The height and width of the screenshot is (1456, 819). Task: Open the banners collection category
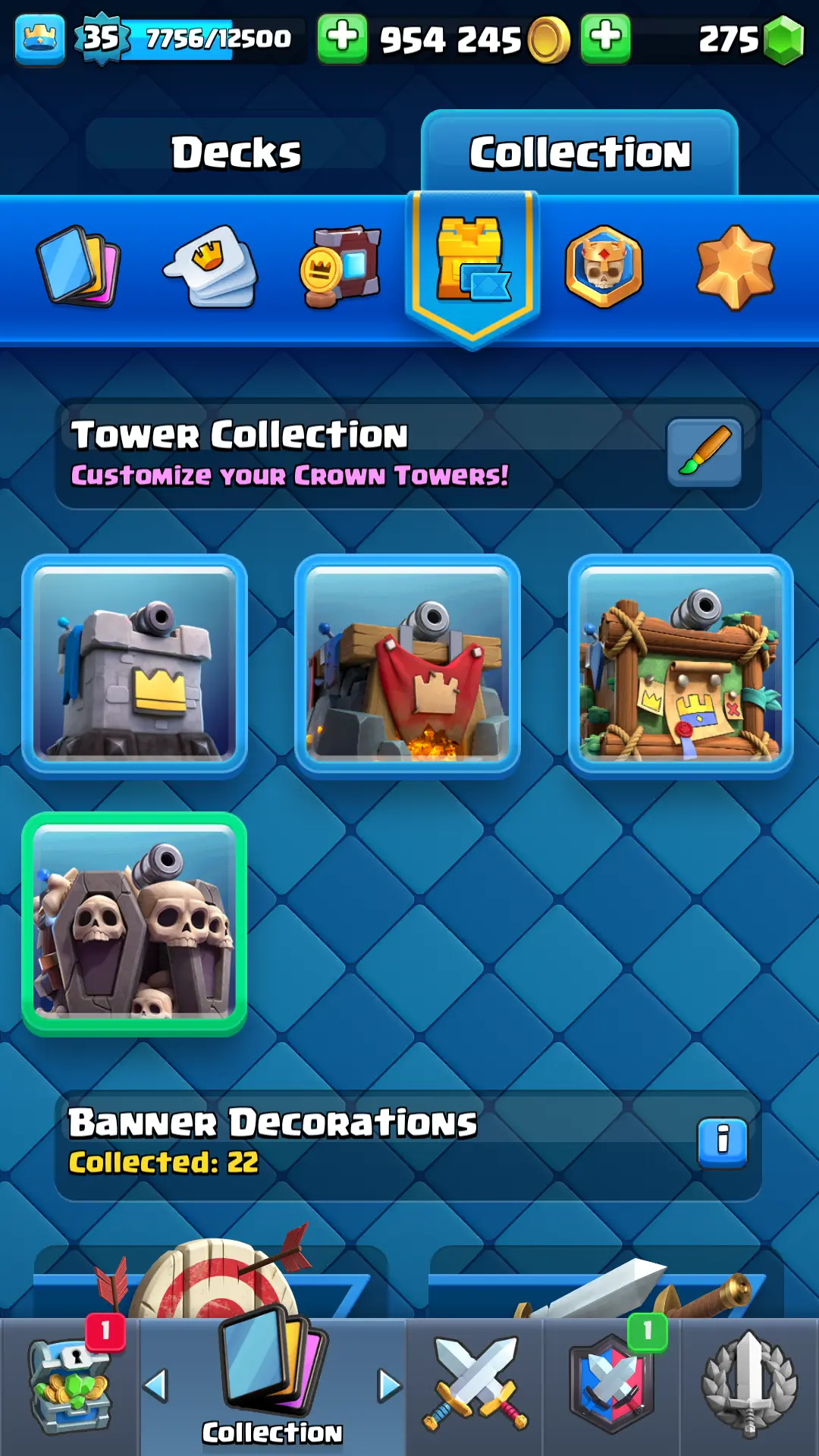(x=341, y=266)
